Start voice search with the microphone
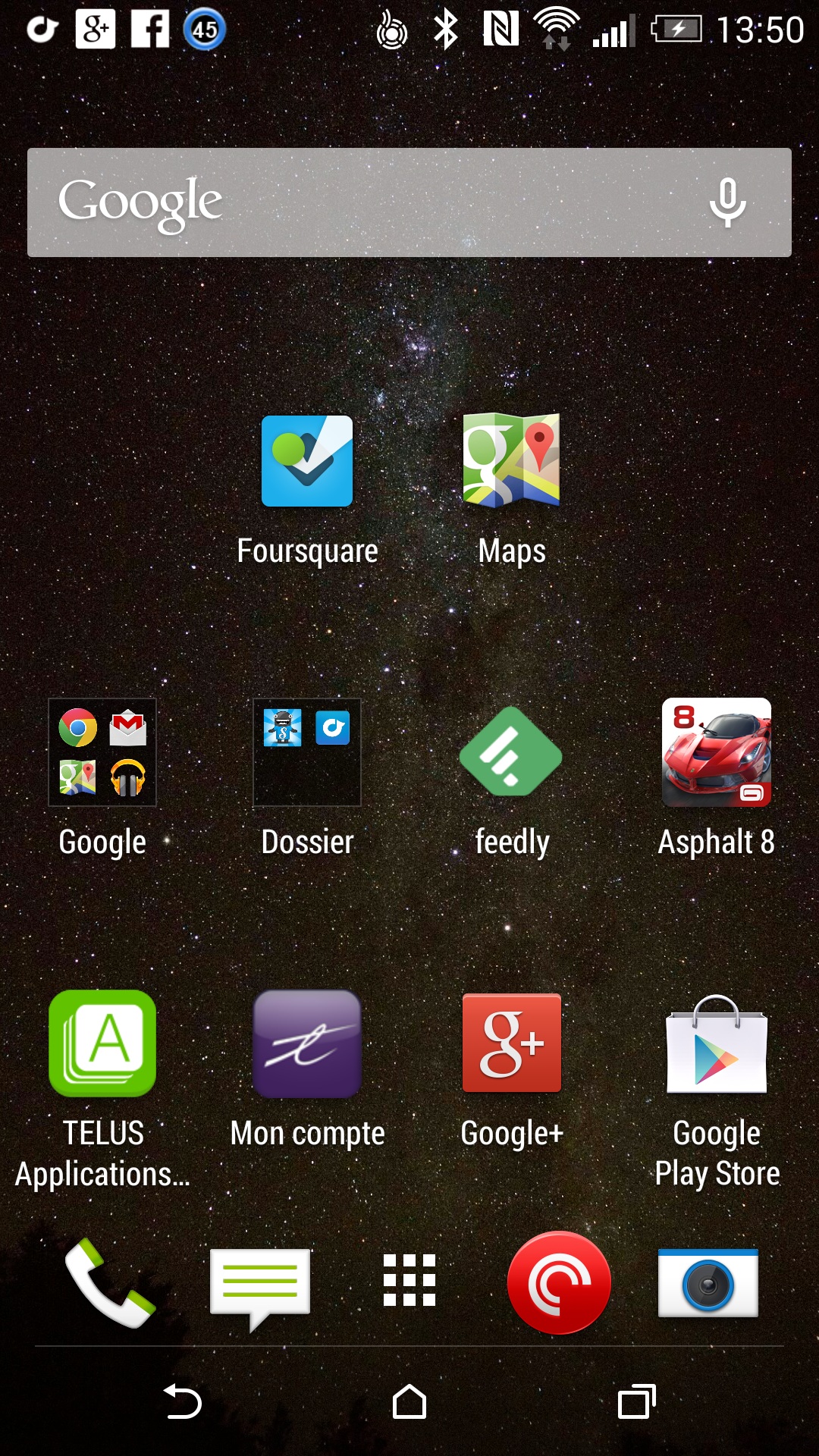Image resolution: width=819 pixels, height=1456 pixels. pyautogui.click(x=727, y=202)
